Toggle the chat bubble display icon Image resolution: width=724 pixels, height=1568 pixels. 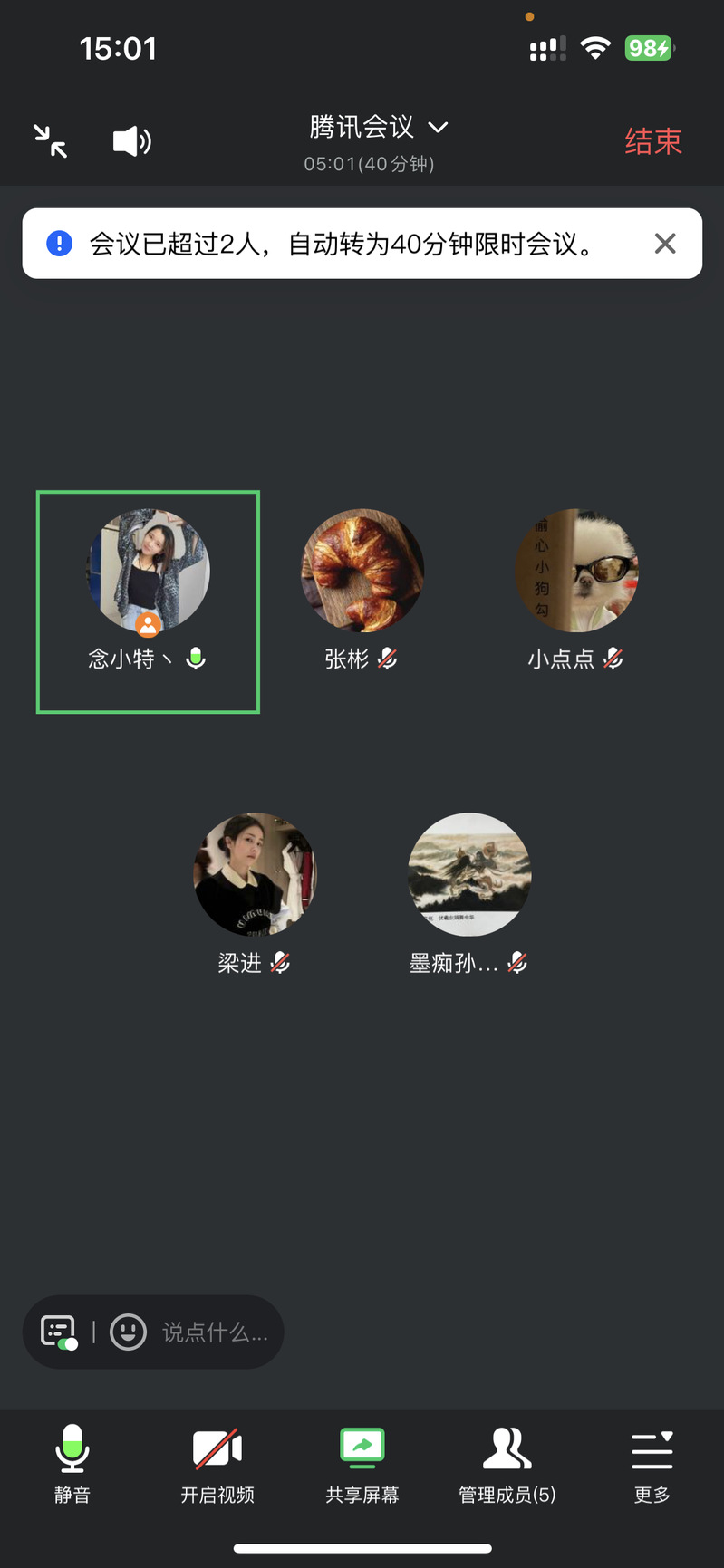pyautogui.click(x=59, y=1332)
